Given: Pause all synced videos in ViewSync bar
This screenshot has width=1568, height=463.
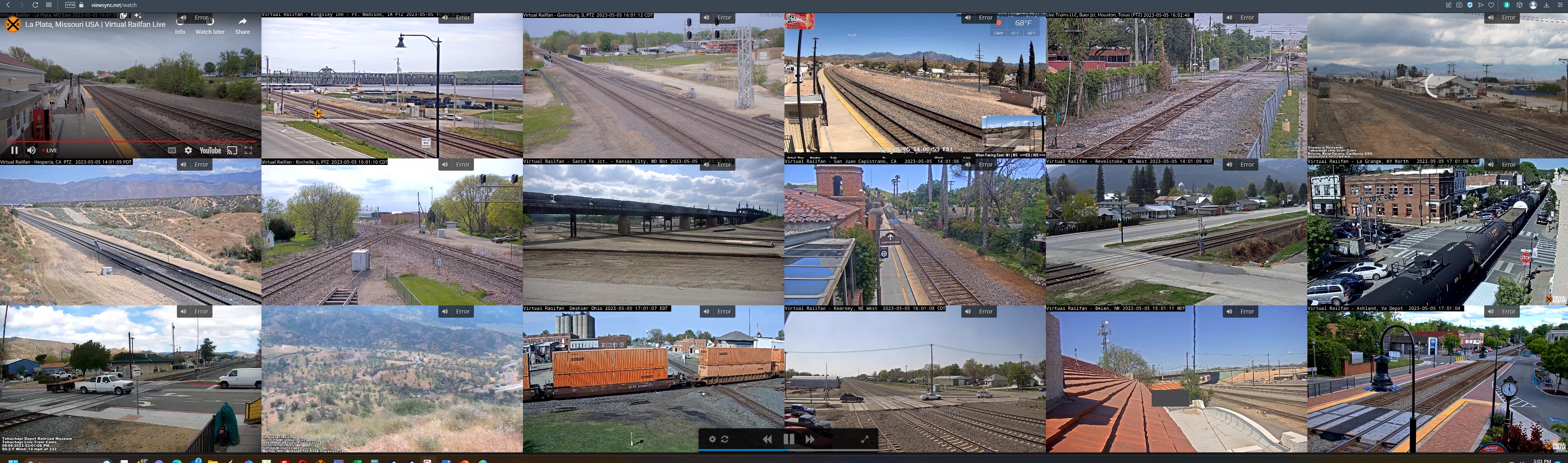Looking at the screenshot, I should click(788, 439).
